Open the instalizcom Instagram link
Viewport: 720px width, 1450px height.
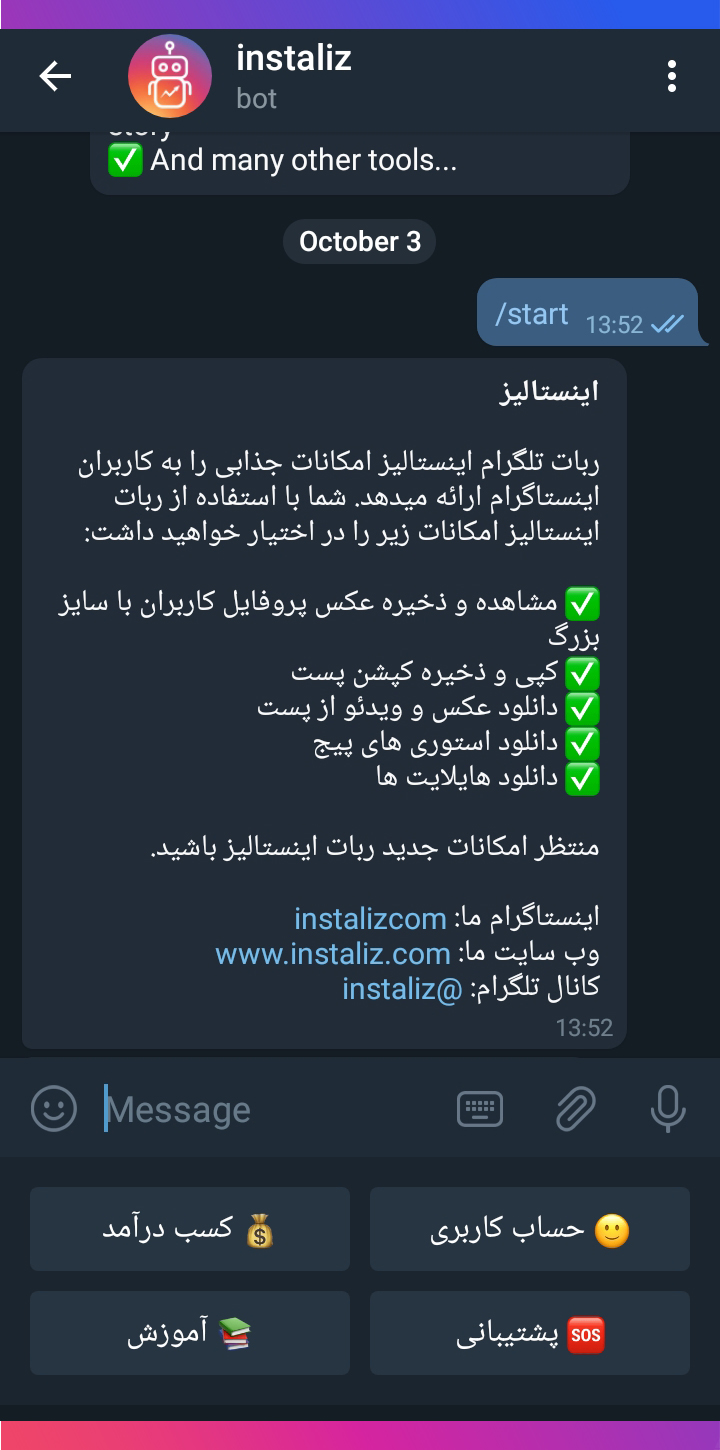[370, 919]
